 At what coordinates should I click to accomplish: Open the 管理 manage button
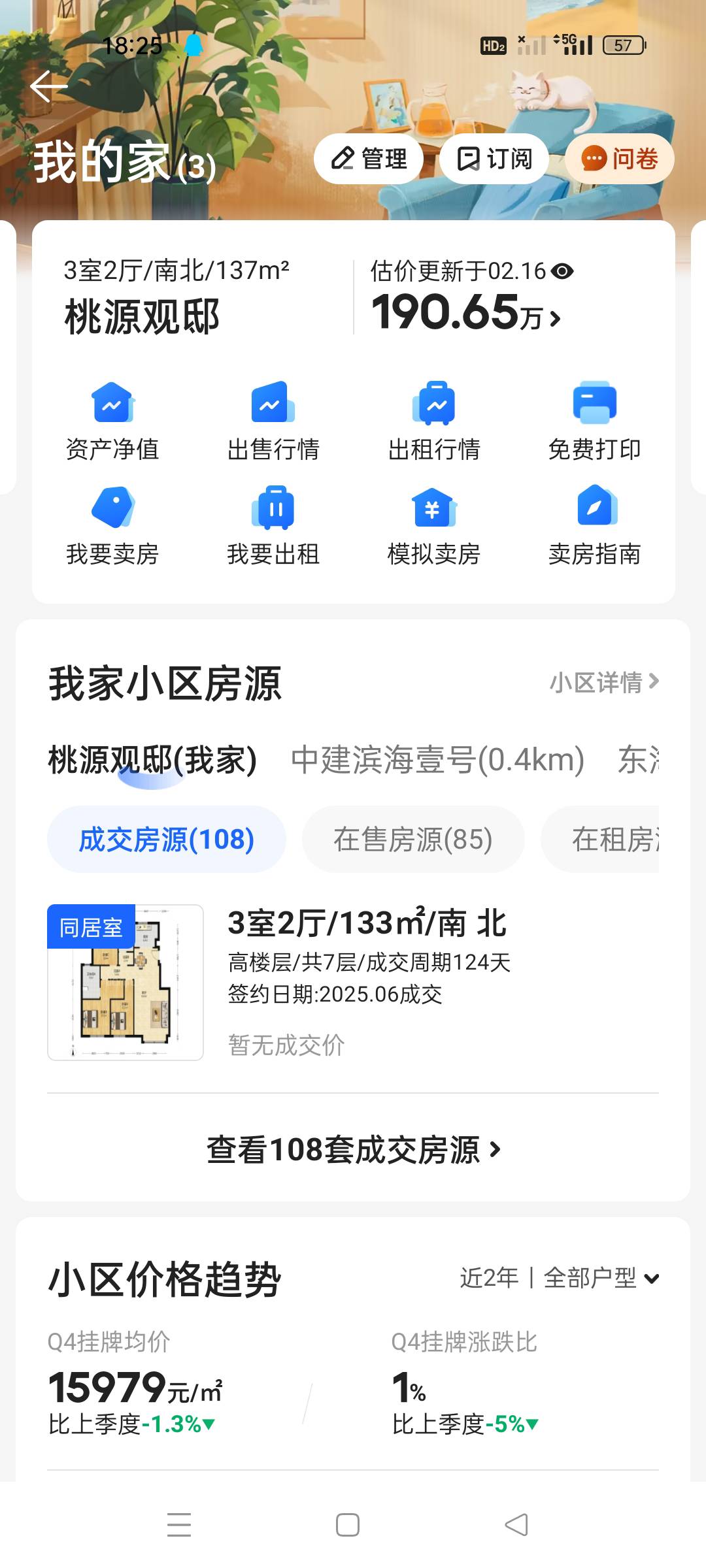[x=369, y=159]
